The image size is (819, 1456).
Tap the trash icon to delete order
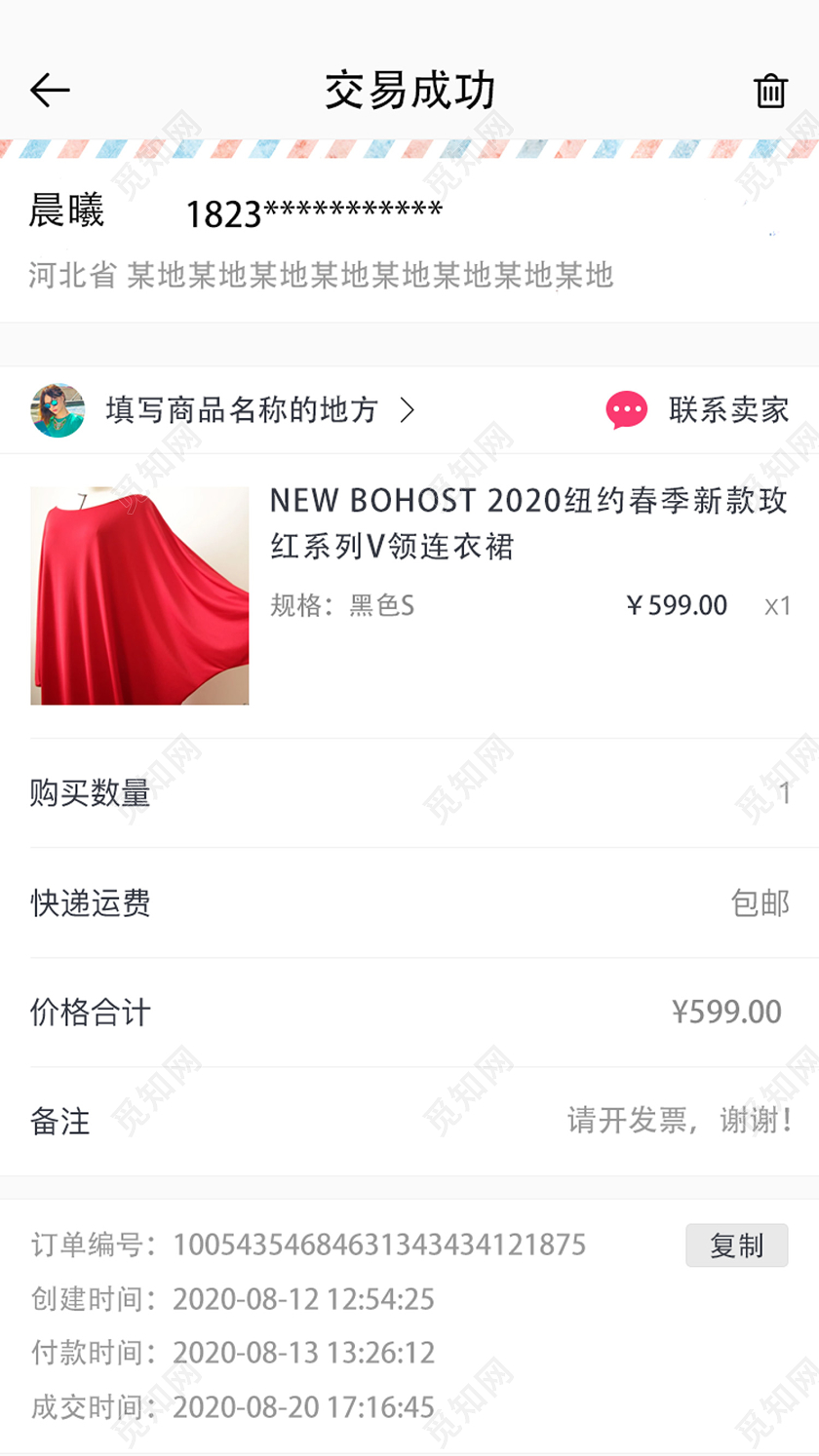[x=769, y=90]
